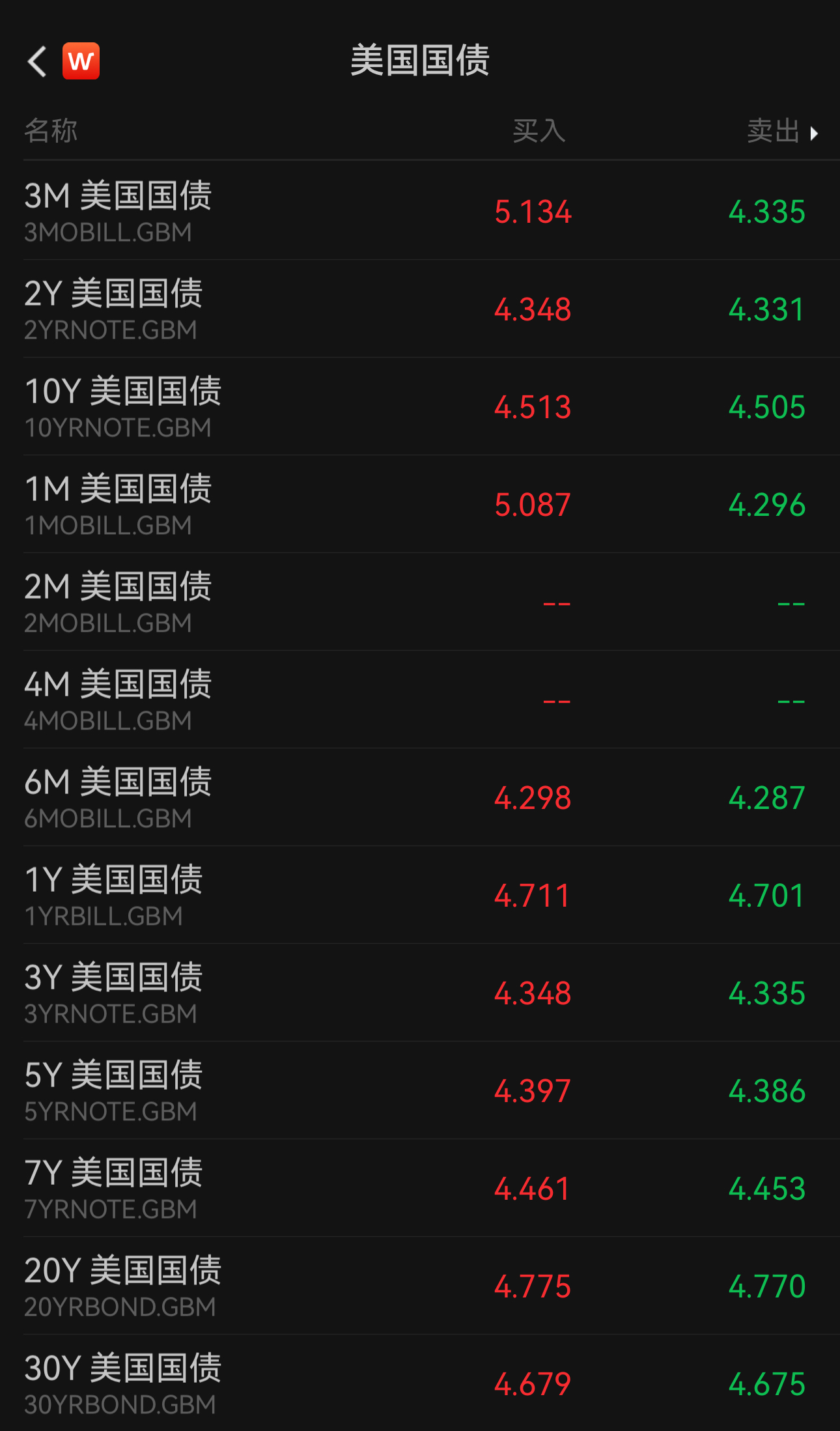Open 3Y 美国国债 3YRNOTE.GBM row
Screen dimensions: 840x1431
click(420, 993)
